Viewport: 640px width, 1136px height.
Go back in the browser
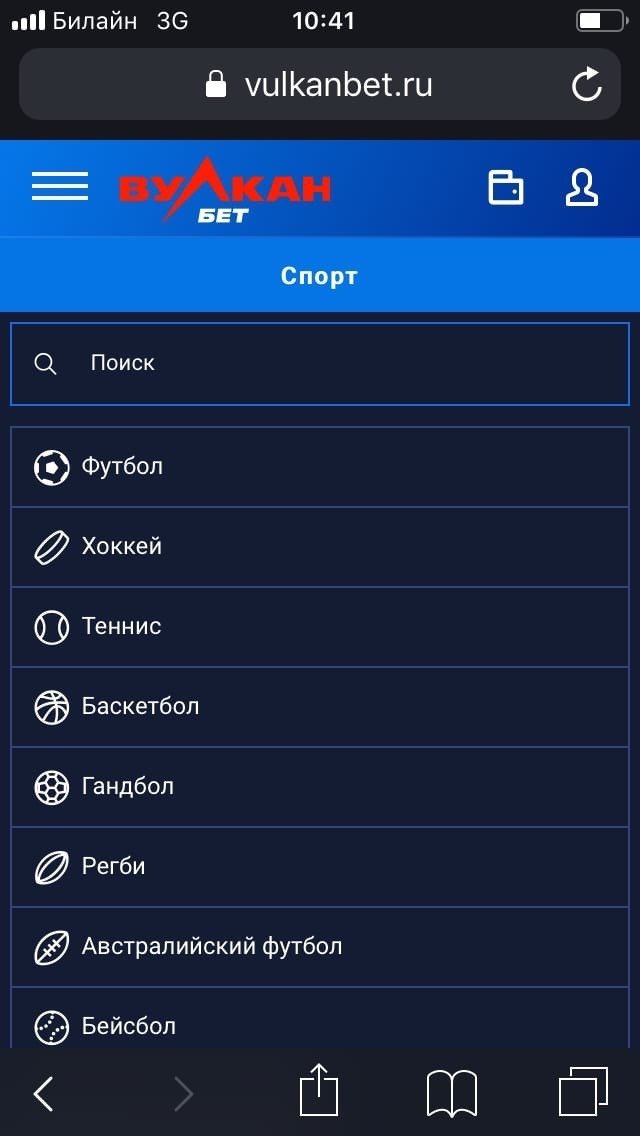[44, 1095]
